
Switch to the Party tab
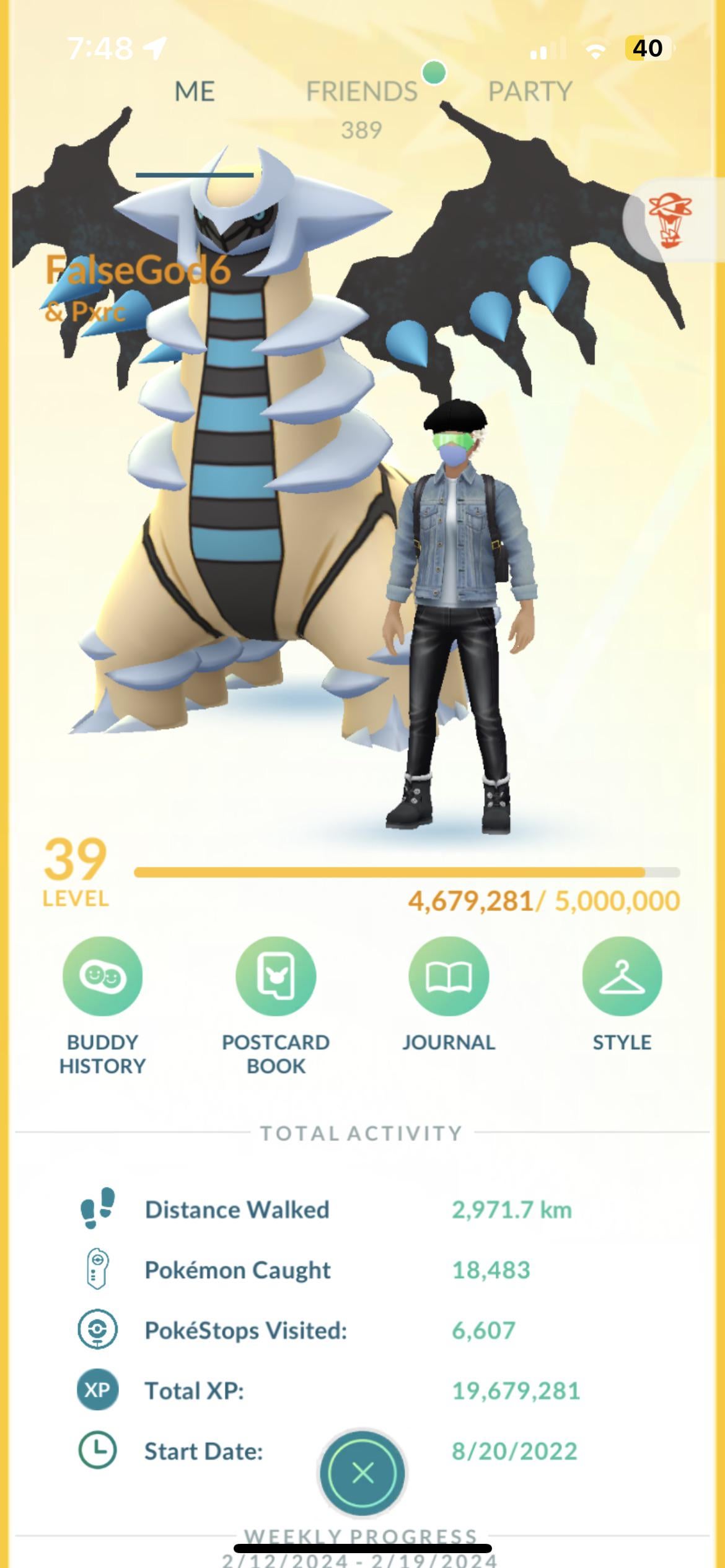[x=530, y=92]
